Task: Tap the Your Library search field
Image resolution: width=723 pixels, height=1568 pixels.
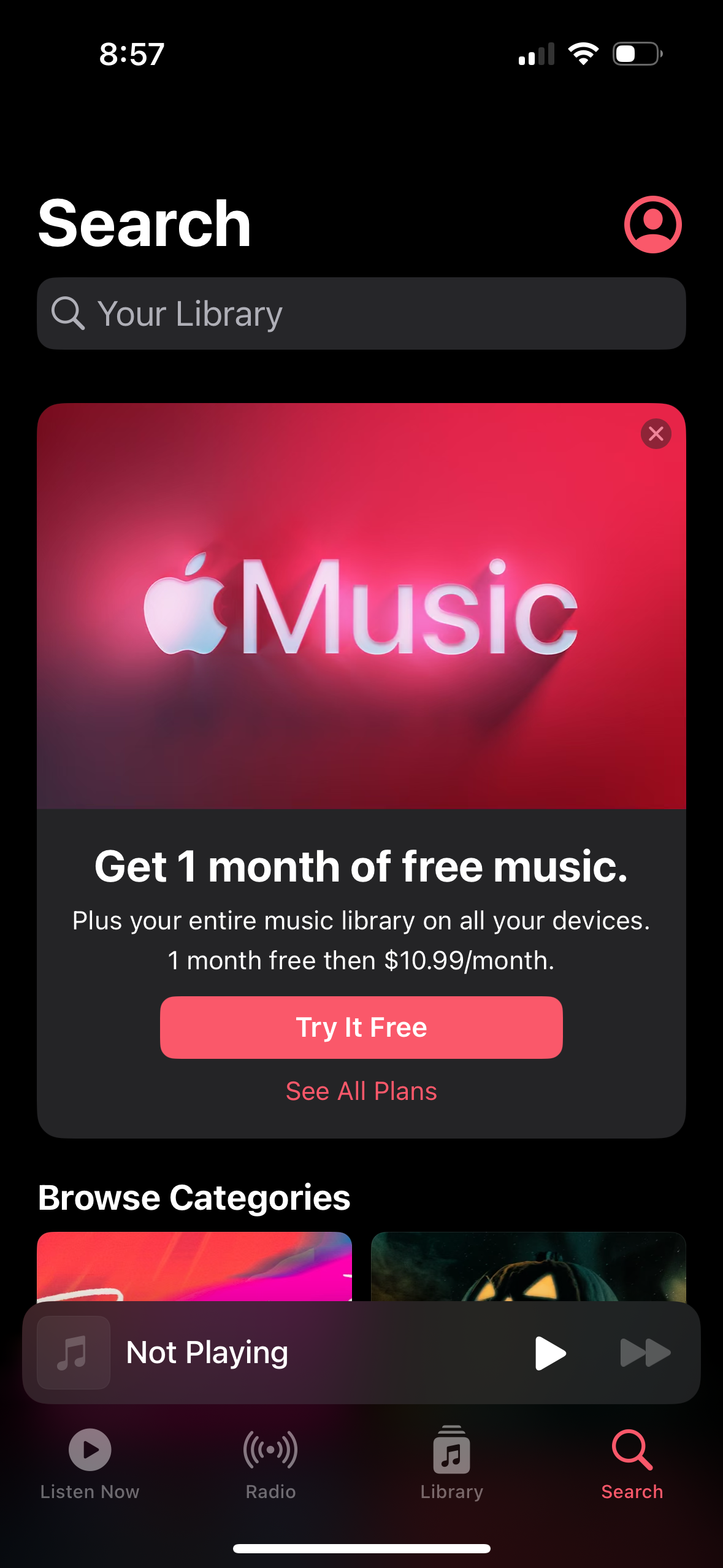Action: click(361, 313)
